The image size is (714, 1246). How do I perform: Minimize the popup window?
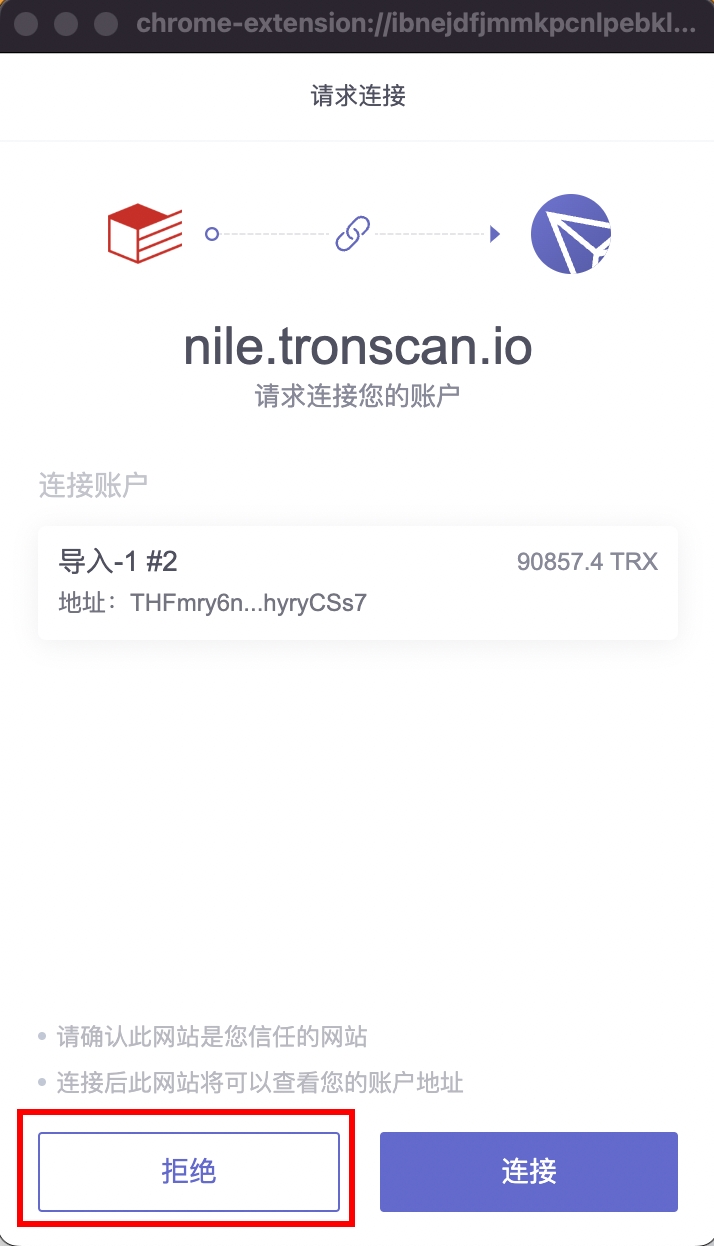click(x=66, y=23)
